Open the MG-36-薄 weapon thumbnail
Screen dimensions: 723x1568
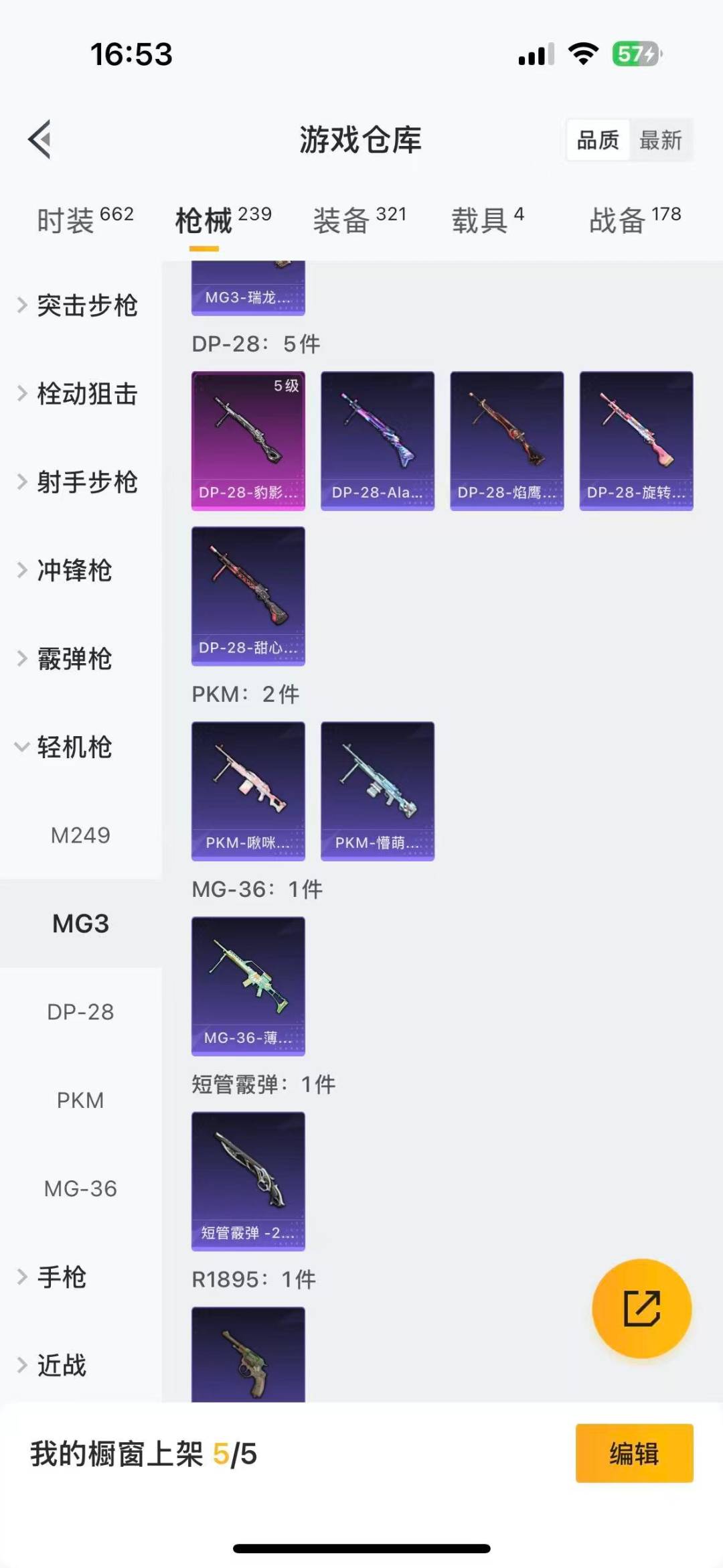tap(248, 985)
